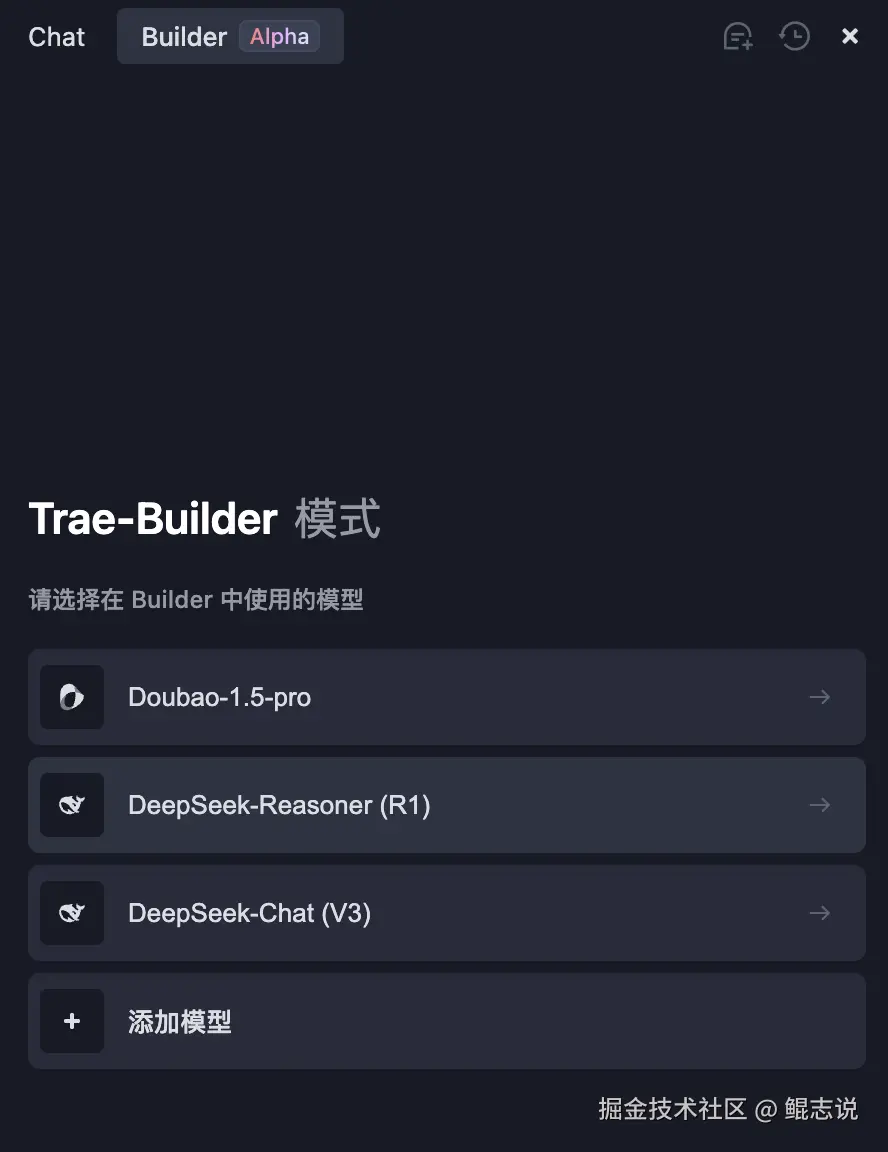This screenshot has width=888, height=1152.
Task: Switch to the Chat tab
Action: point(57,37)
